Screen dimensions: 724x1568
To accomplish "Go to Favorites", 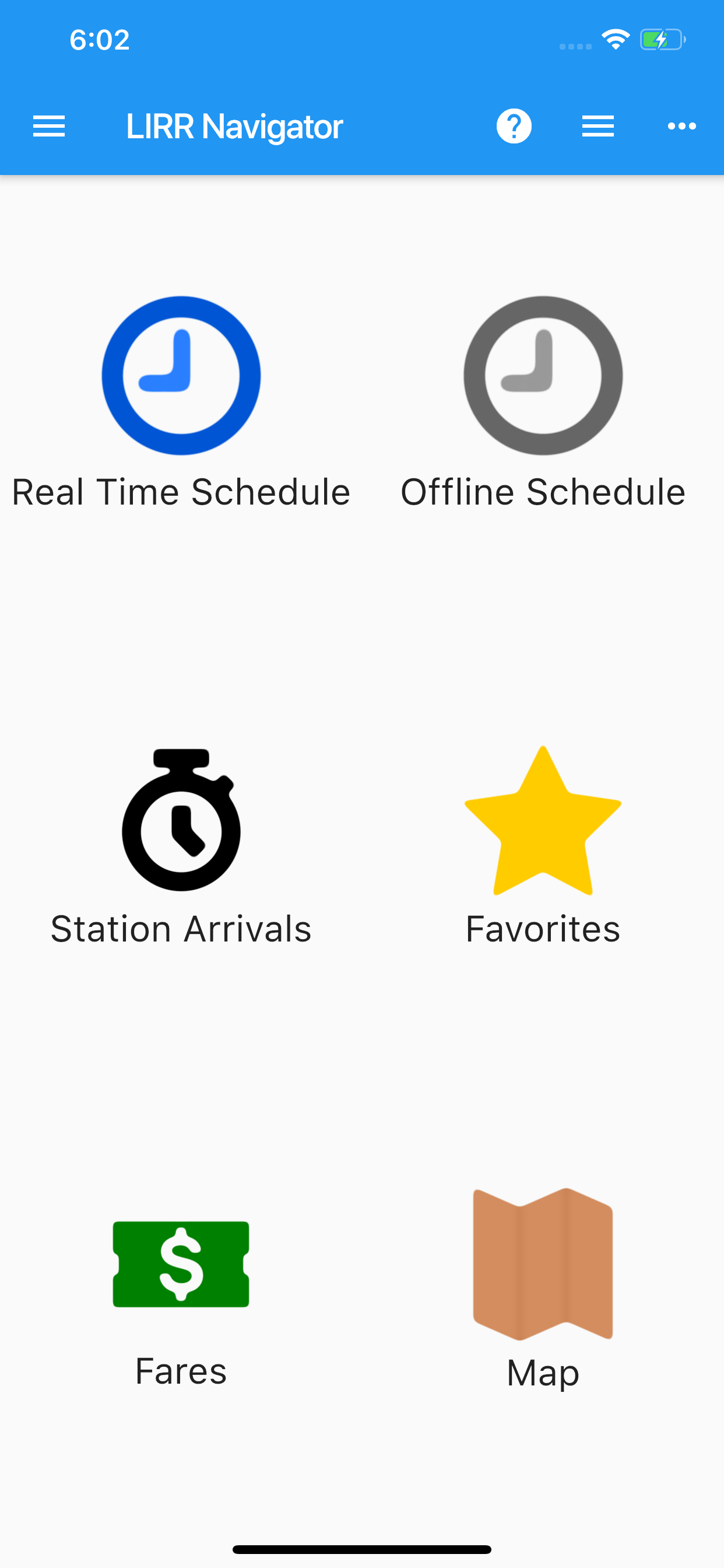I will [543, 845].
